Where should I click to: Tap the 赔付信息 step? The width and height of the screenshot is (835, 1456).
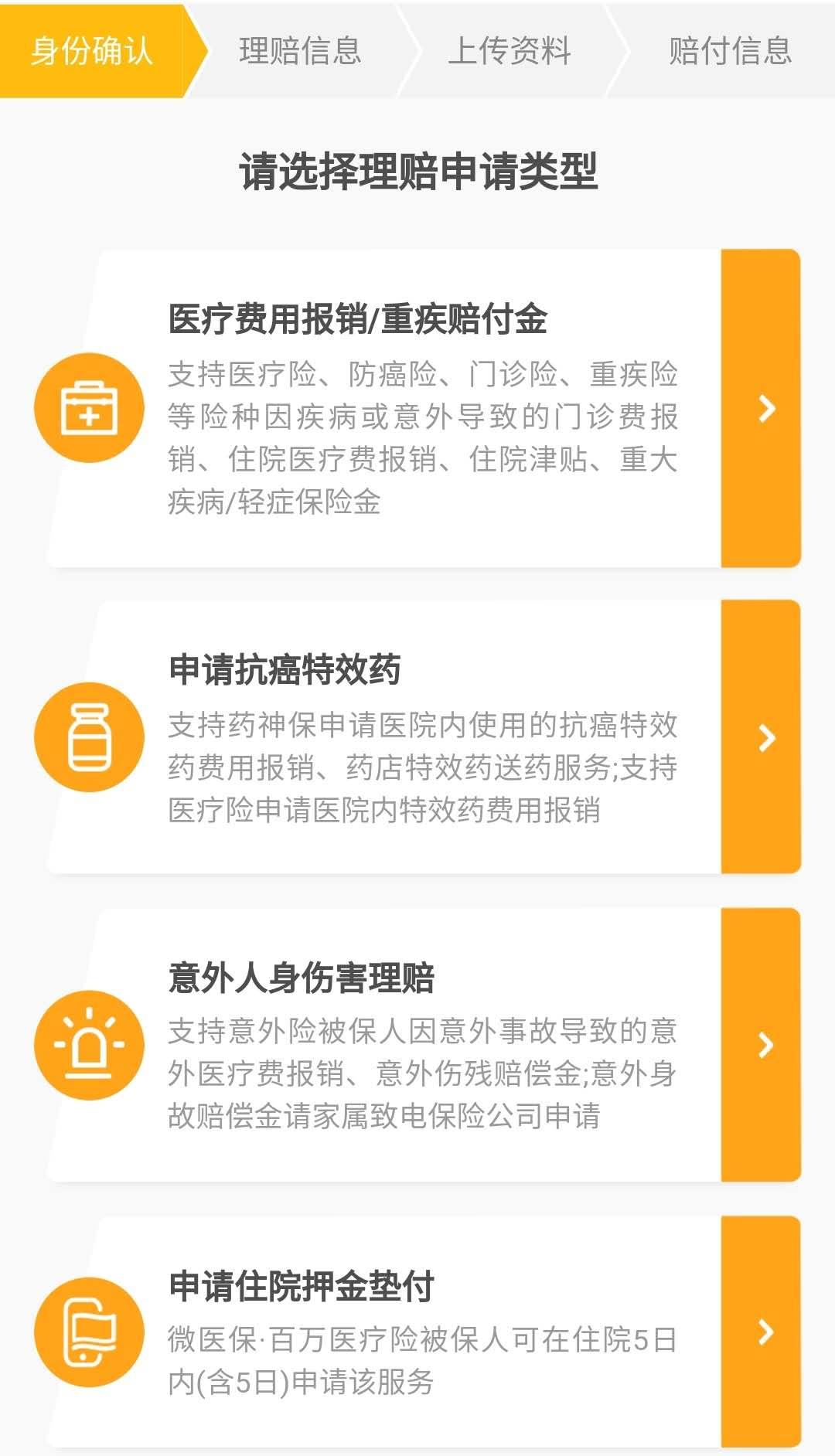pyautogui.click(x=729, y=51)
